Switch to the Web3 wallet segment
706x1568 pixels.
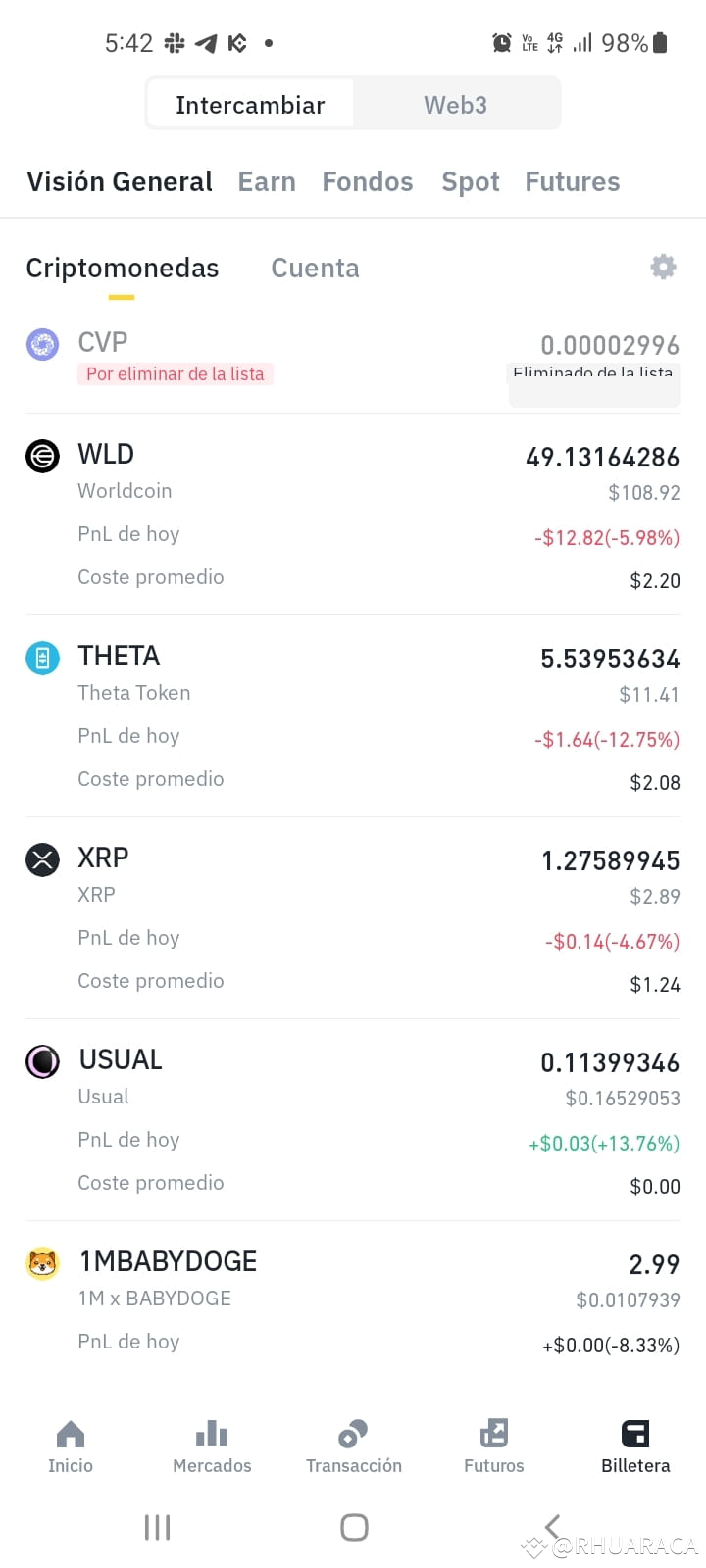[x=456, y=105]
